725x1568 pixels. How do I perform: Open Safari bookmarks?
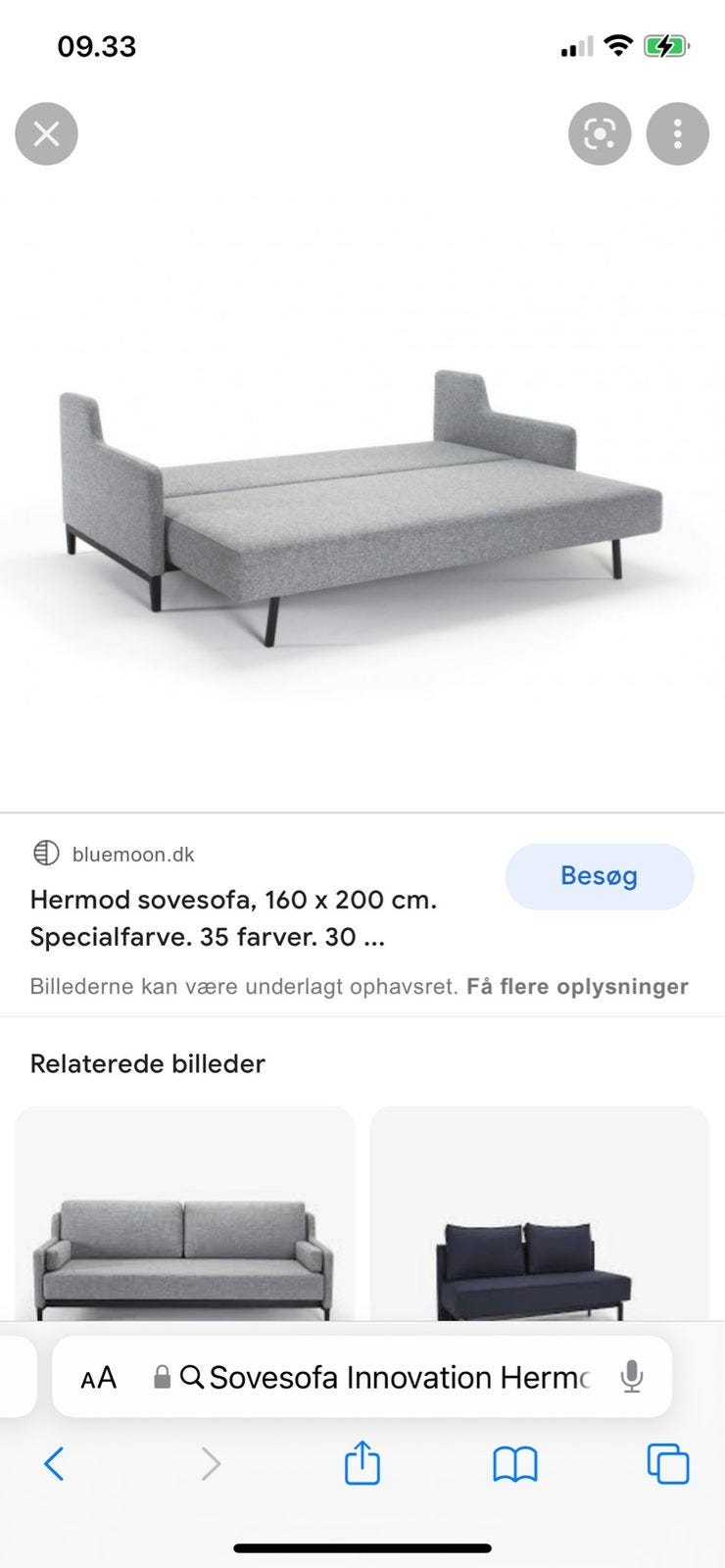click(x=513, y=1464)
